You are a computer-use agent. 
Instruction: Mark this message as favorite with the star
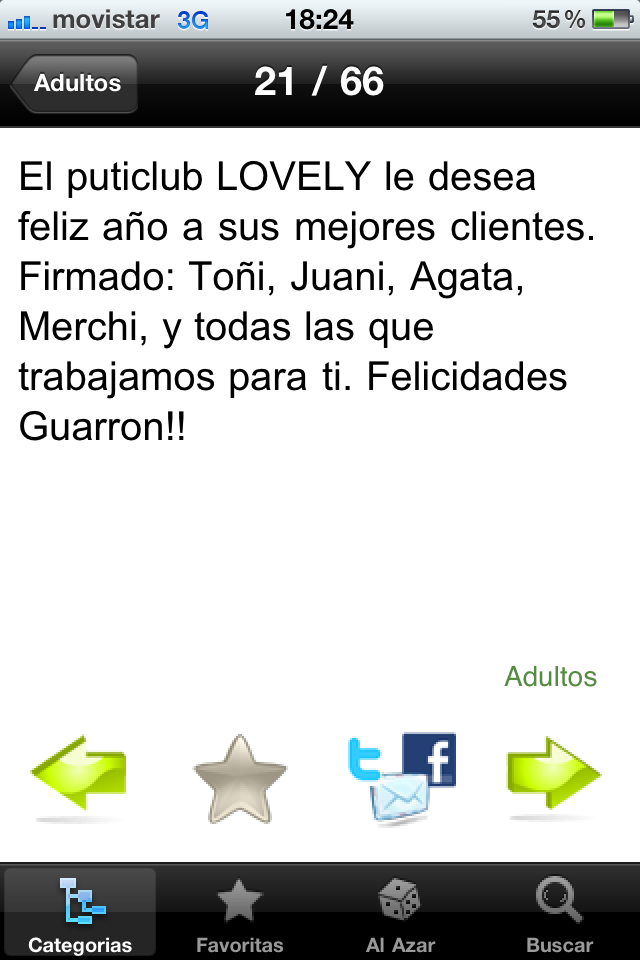239,779
